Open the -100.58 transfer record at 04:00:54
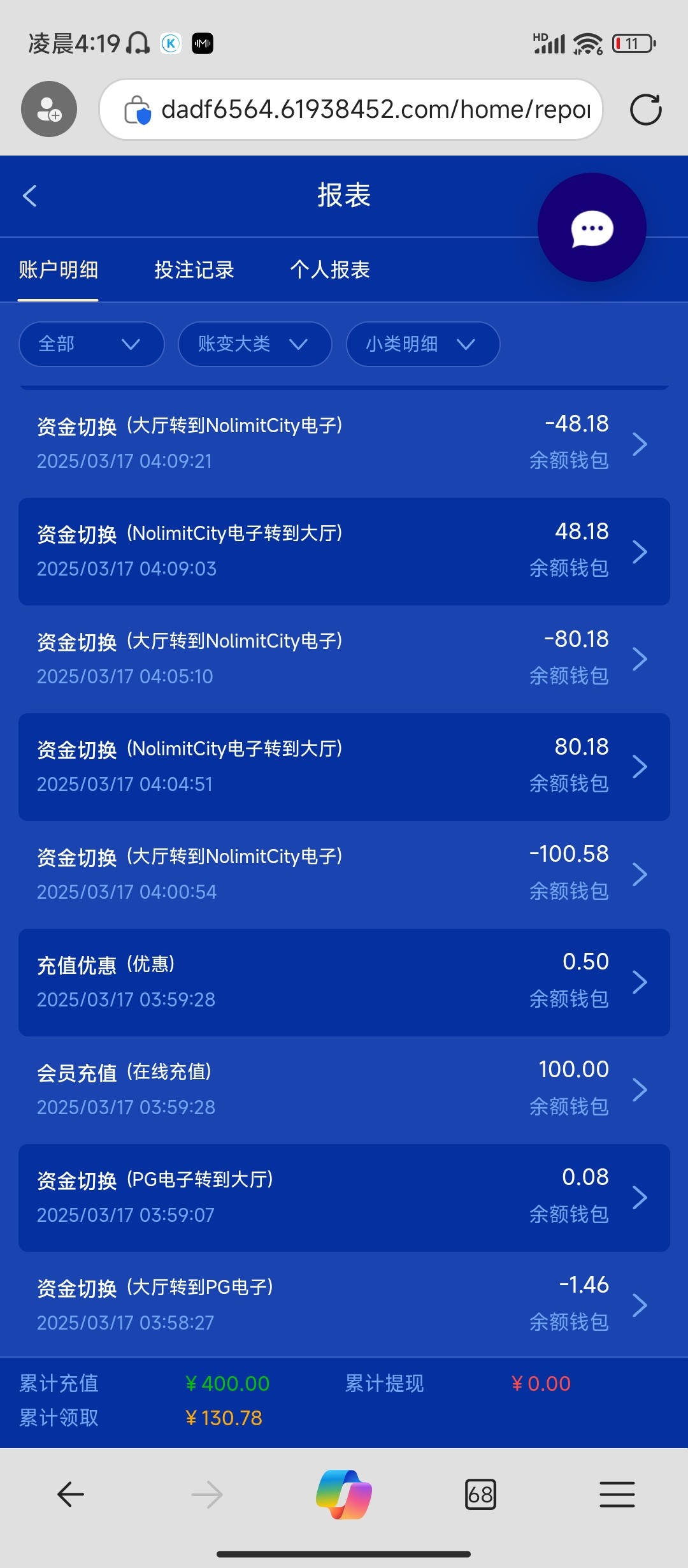The width and height of the screenshot is (688, 1568). point(344,874)
